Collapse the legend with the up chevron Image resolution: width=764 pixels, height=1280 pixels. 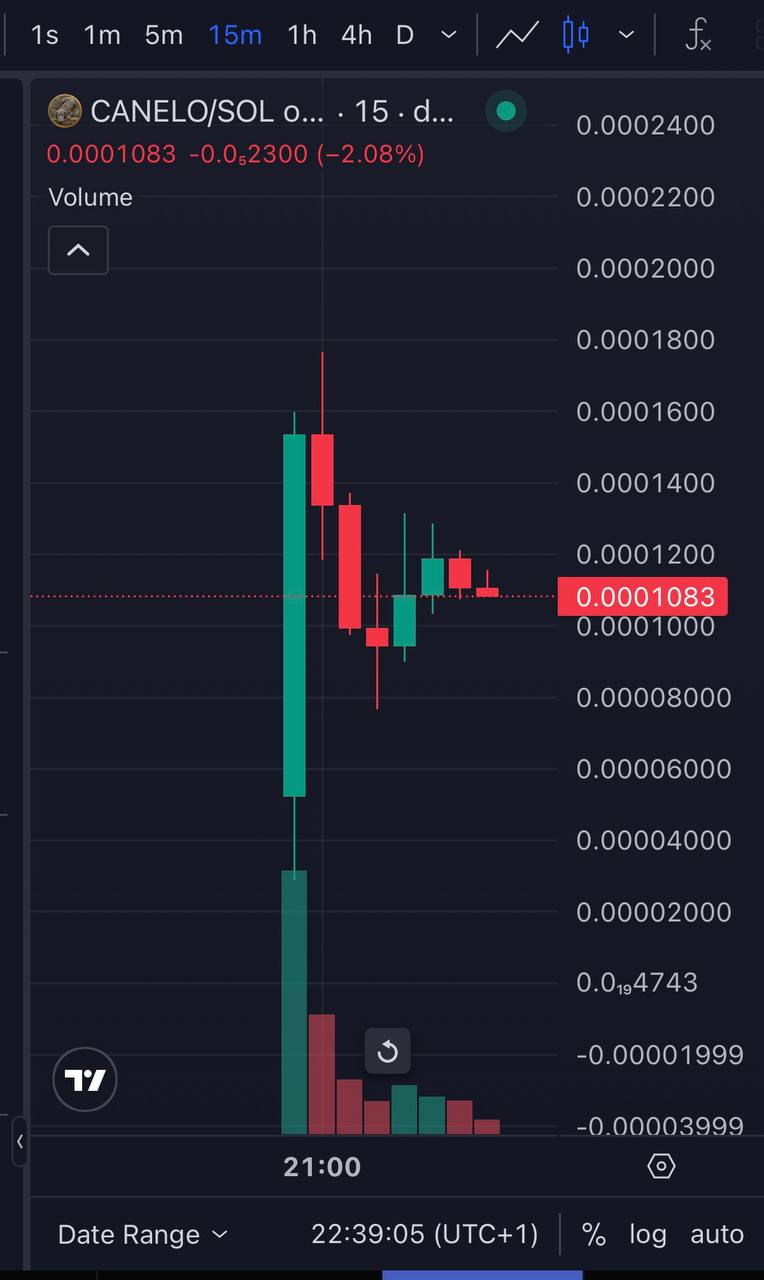pyautogui.click(x=78, y=250)
